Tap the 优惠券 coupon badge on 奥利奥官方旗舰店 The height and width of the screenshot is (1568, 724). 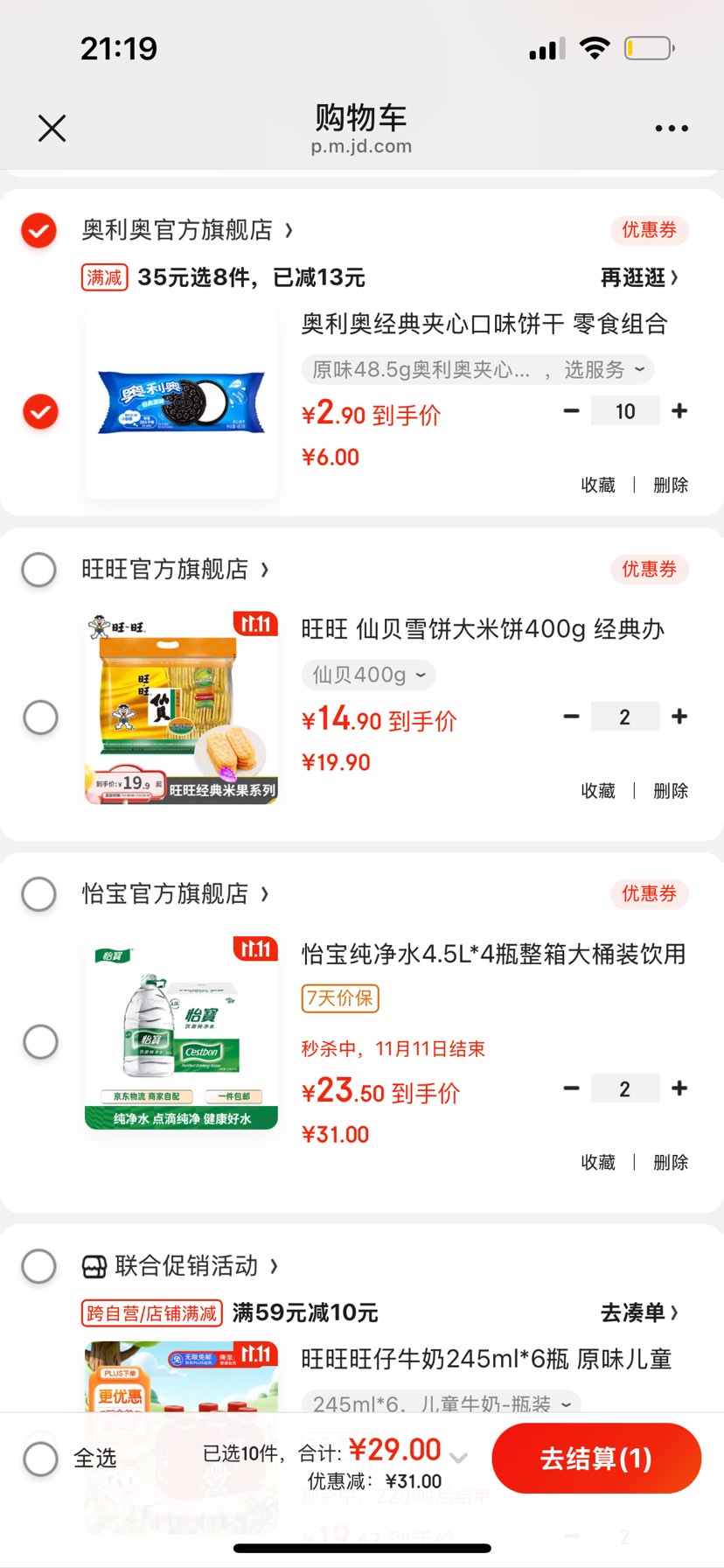[649, 230]
